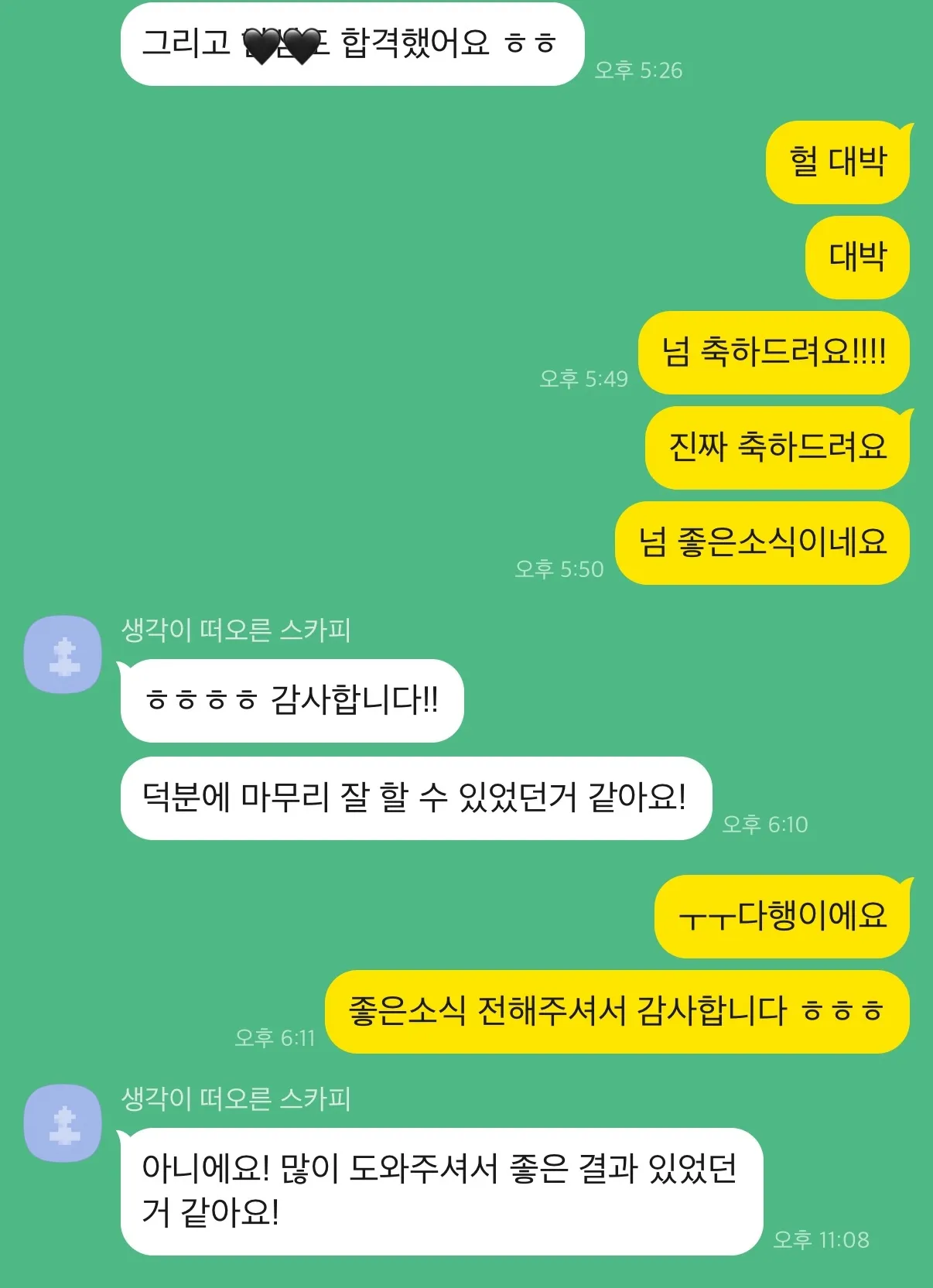Select the bottom white reply bubble starting '아니에요!'

[x=441, y=1191]
